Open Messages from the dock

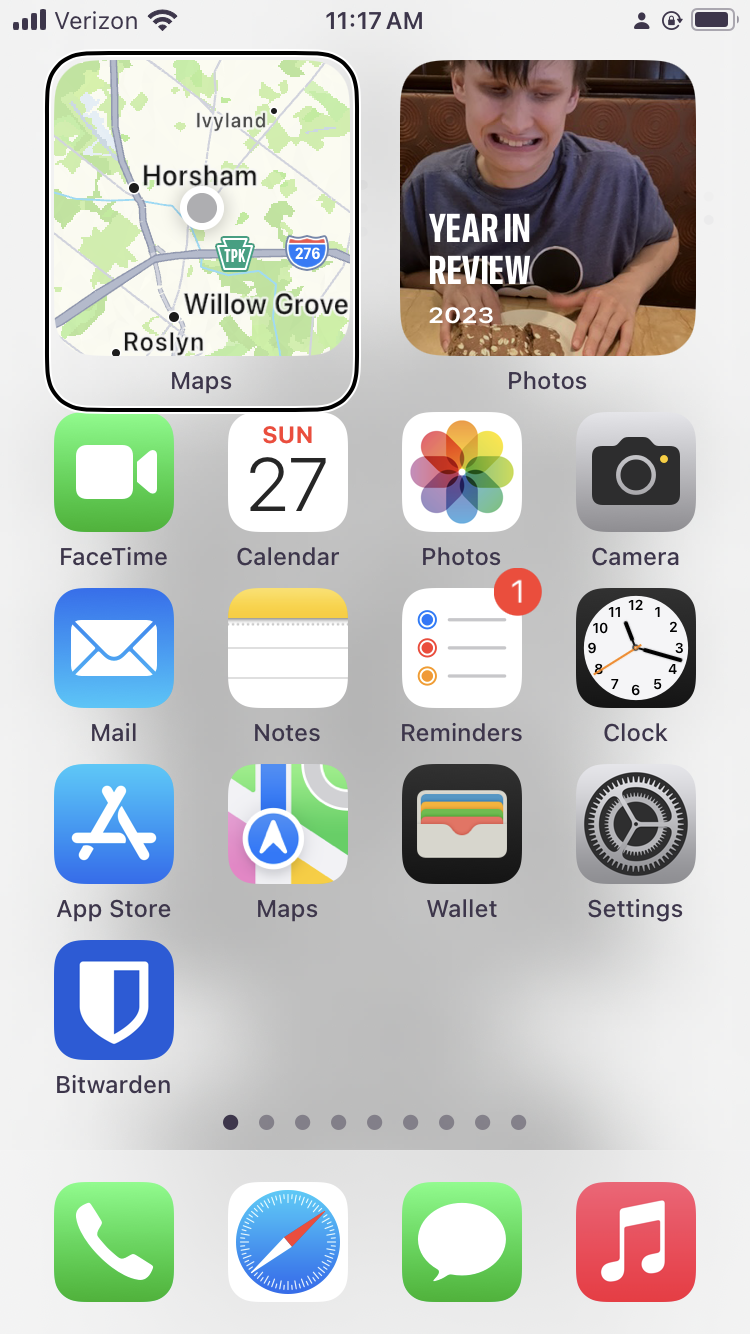pyautogui.click(x=462, y=1242)
